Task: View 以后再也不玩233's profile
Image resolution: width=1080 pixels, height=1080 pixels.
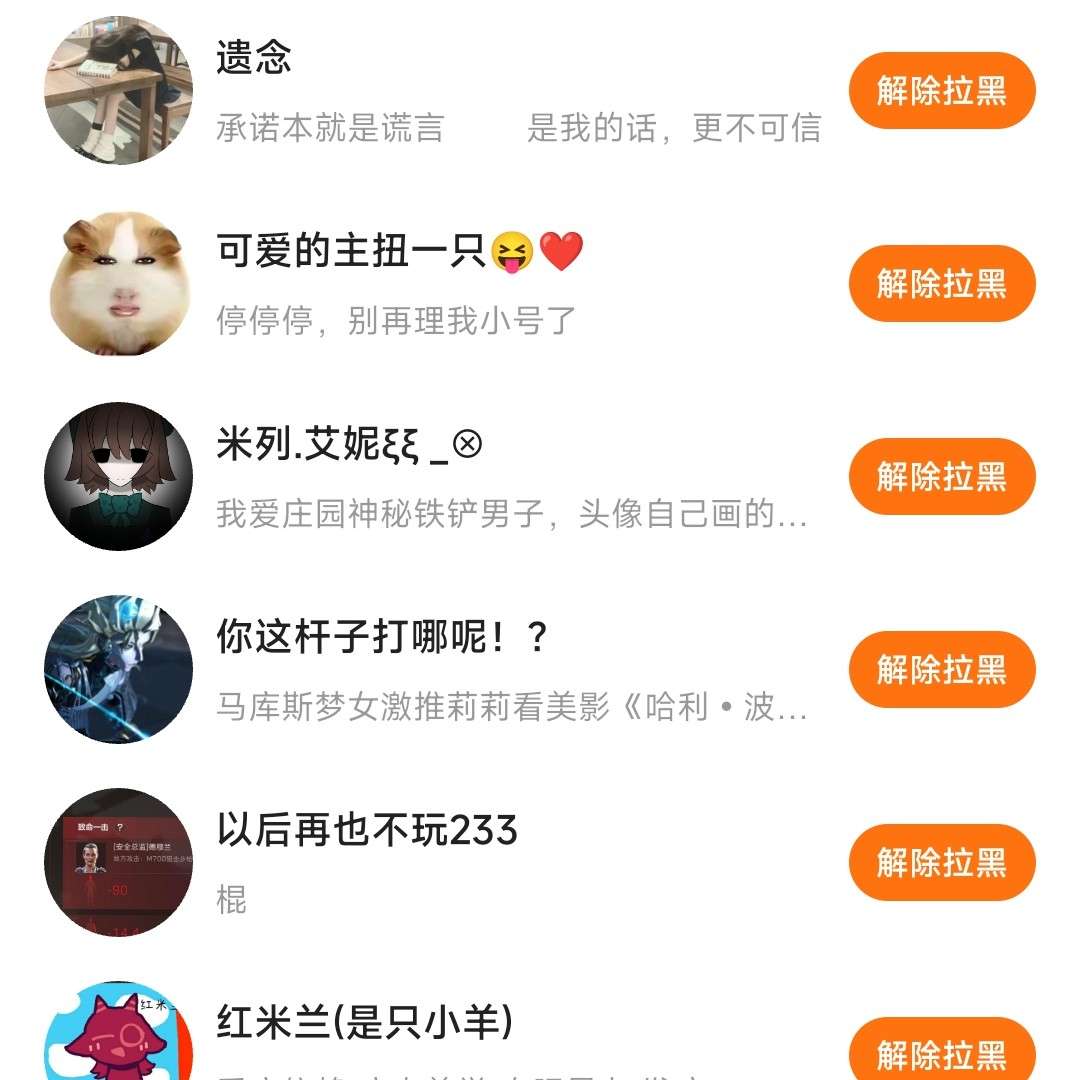Action: 118,862
